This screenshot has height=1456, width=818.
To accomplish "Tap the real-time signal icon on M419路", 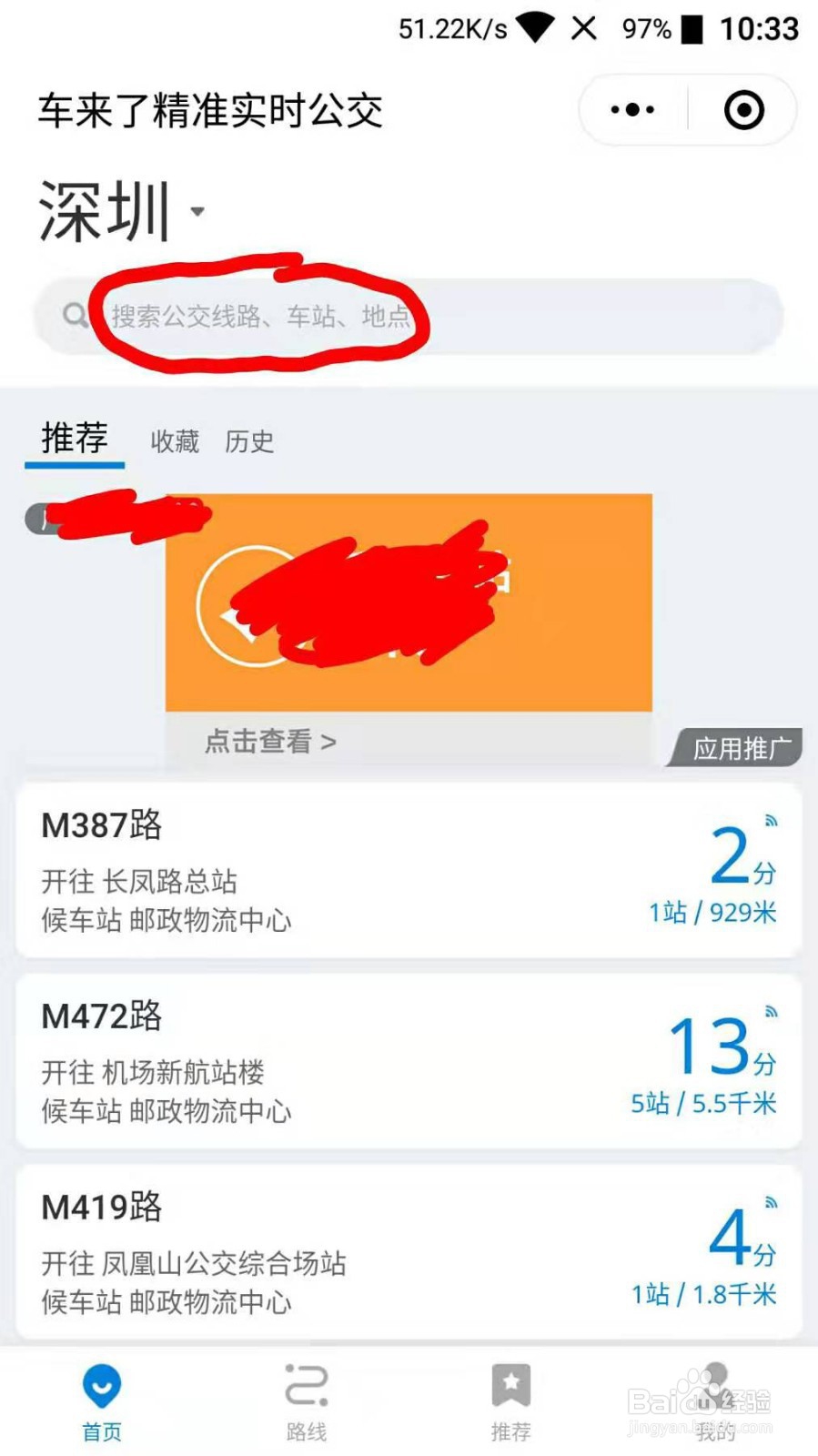I will point(770,1202).
